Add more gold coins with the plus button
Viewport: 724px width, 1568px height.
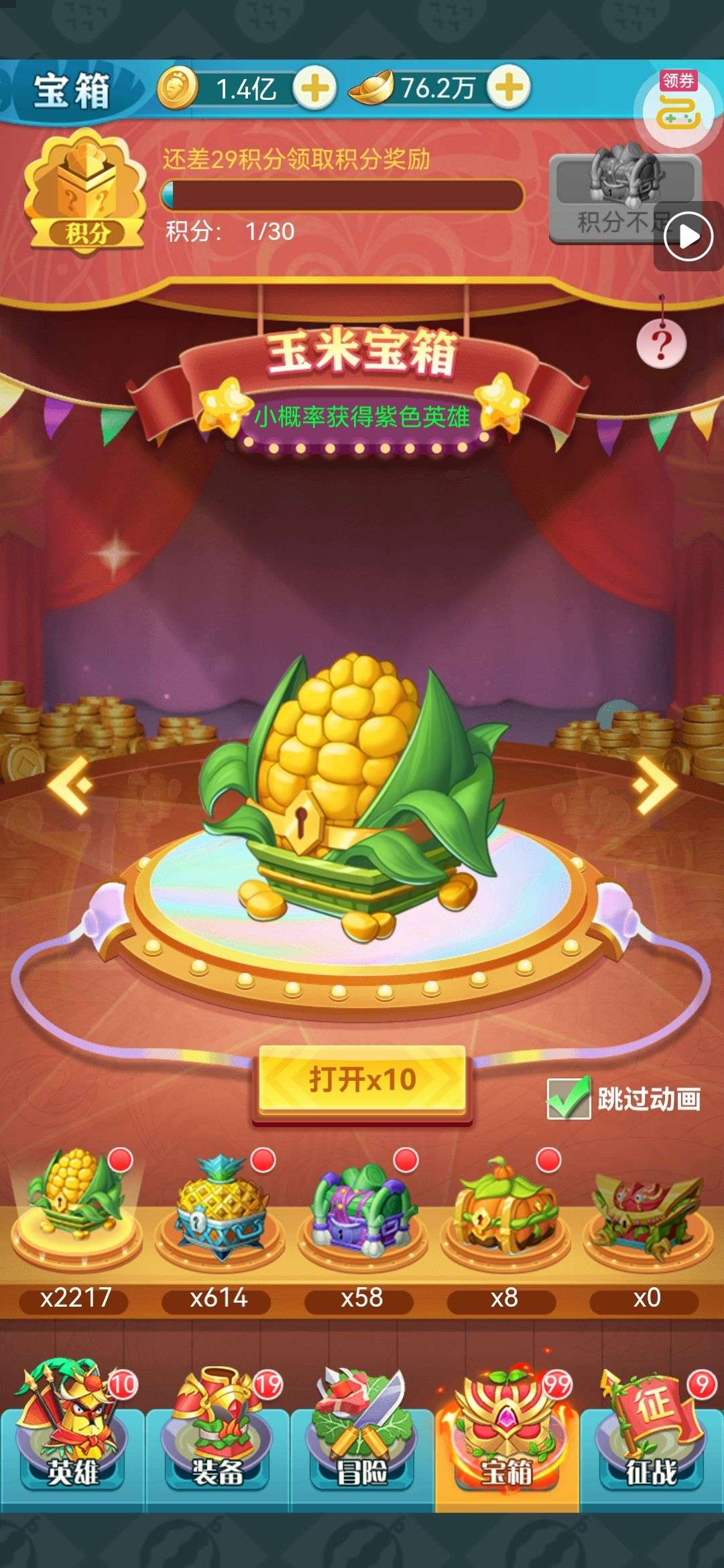point(314,88)
